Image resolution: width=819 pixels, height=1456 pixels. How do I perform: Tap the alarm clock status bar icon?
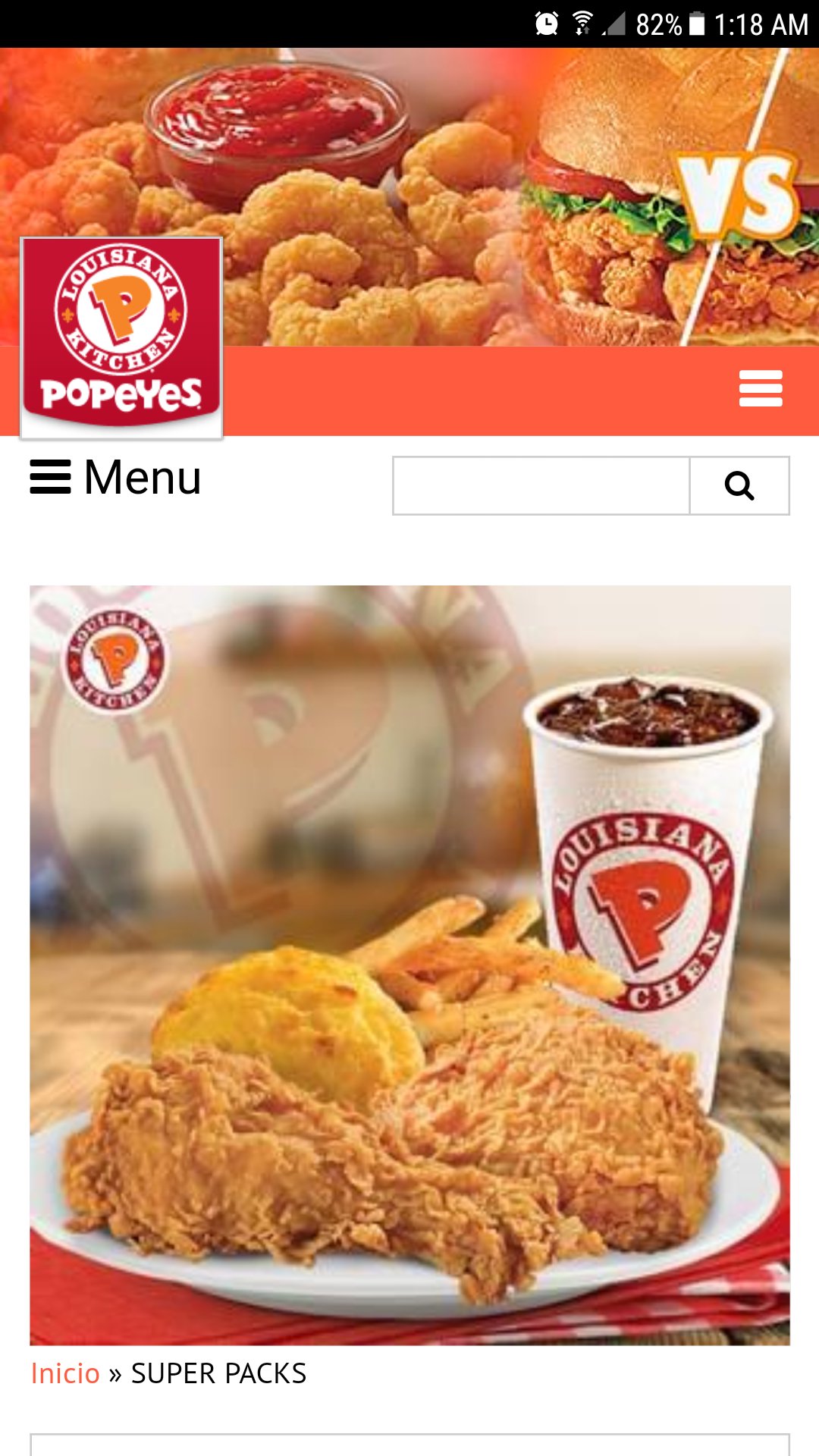click(544, 20)
